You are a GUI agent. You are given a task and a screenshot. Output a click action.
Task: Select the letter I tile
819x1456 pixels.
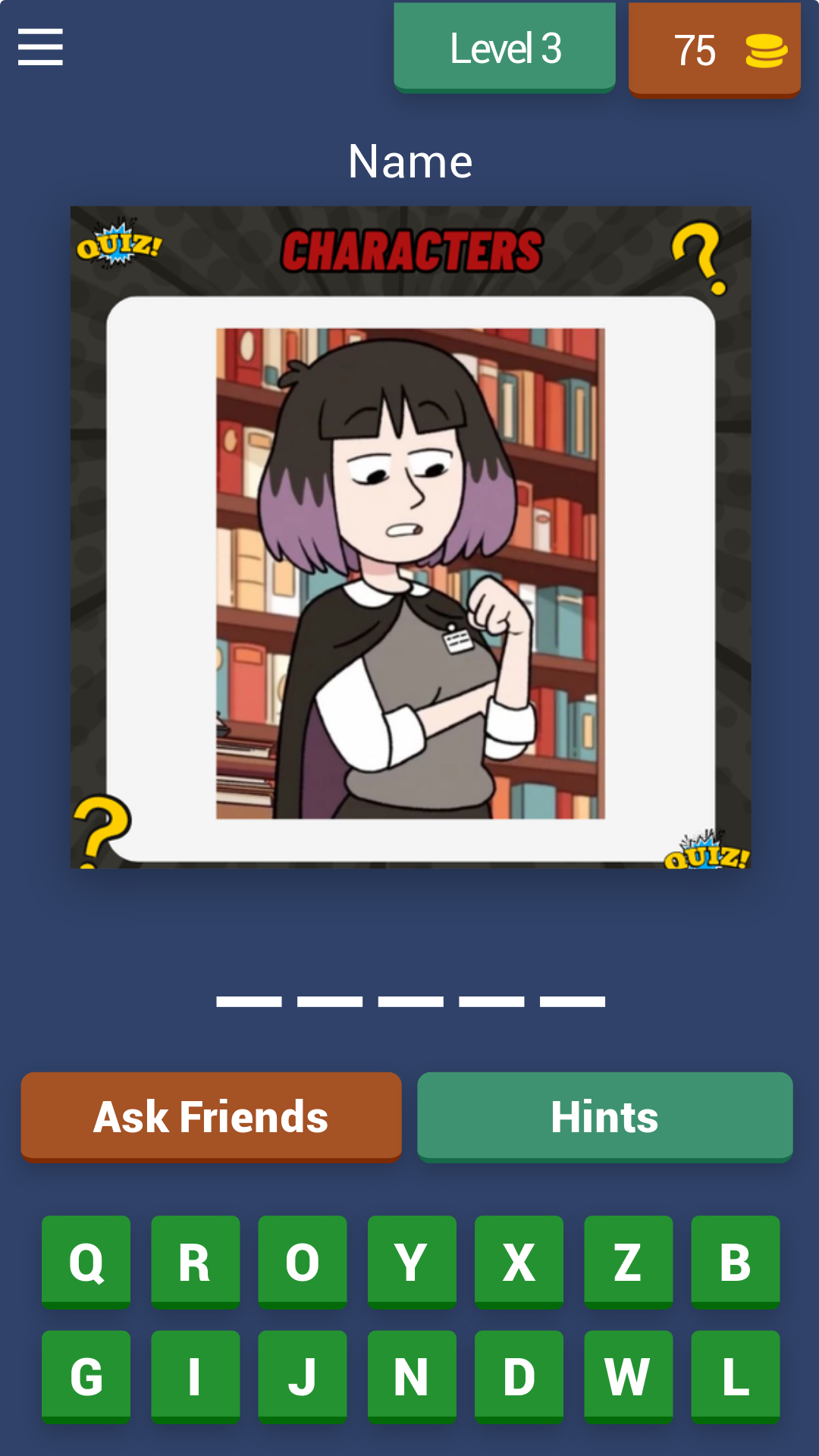click(x=195, y=1376)
